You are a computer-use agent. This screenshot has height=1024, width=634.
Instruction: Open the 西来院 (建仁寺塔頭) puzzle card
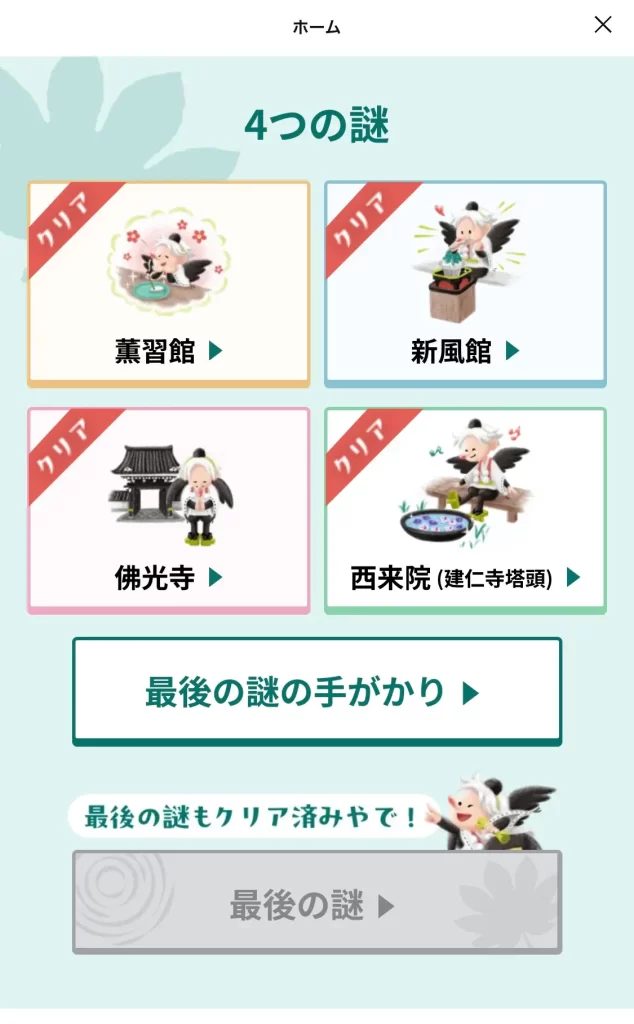(465, 510)
